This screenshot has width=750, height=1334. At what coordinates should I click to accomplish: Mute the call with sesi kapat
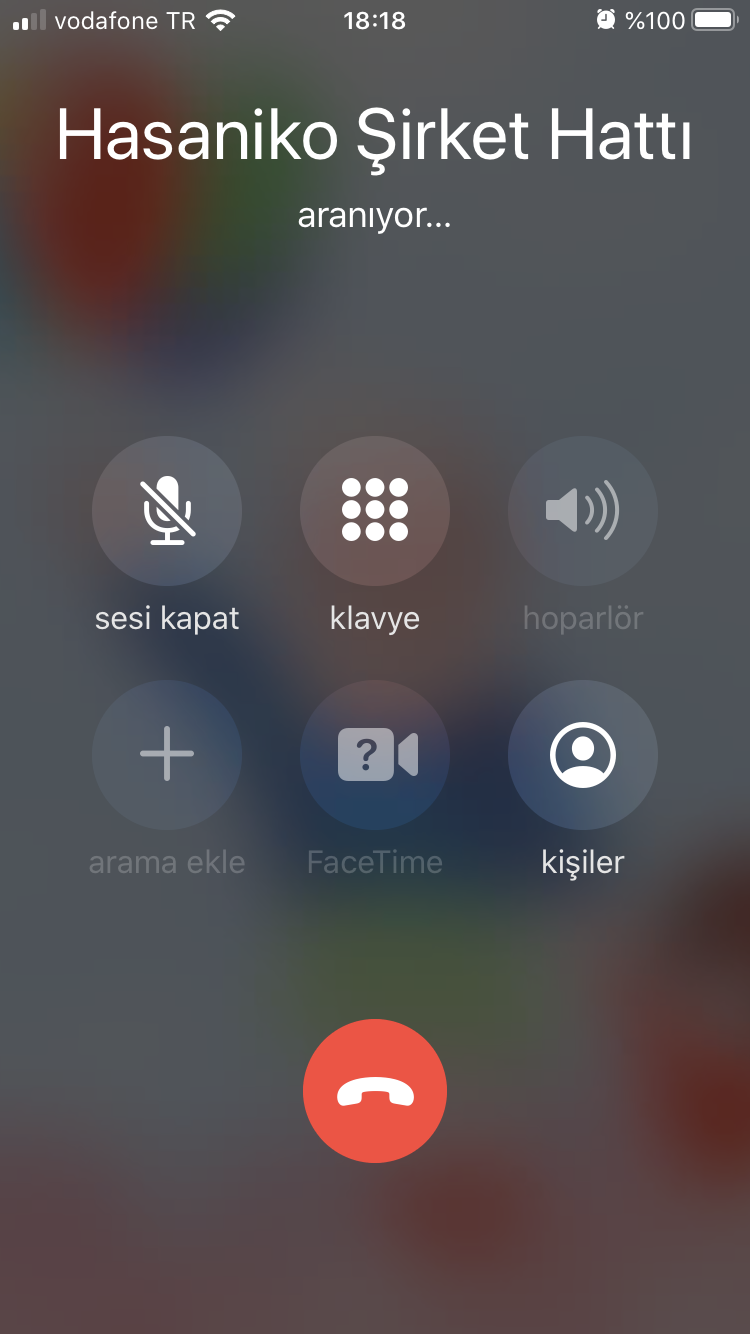[x=167, y=511]
